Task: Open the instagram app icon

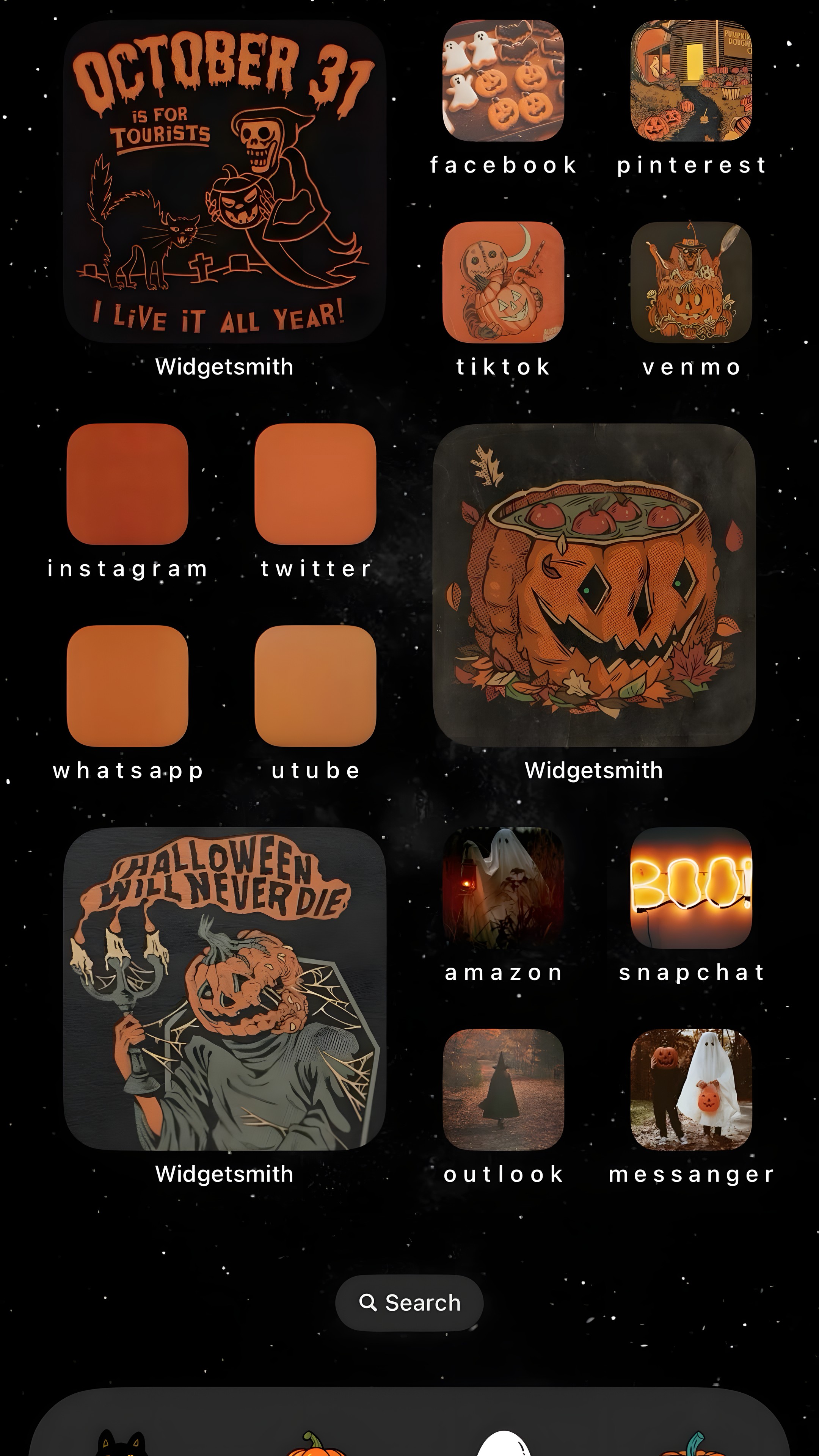Action: 127,485
